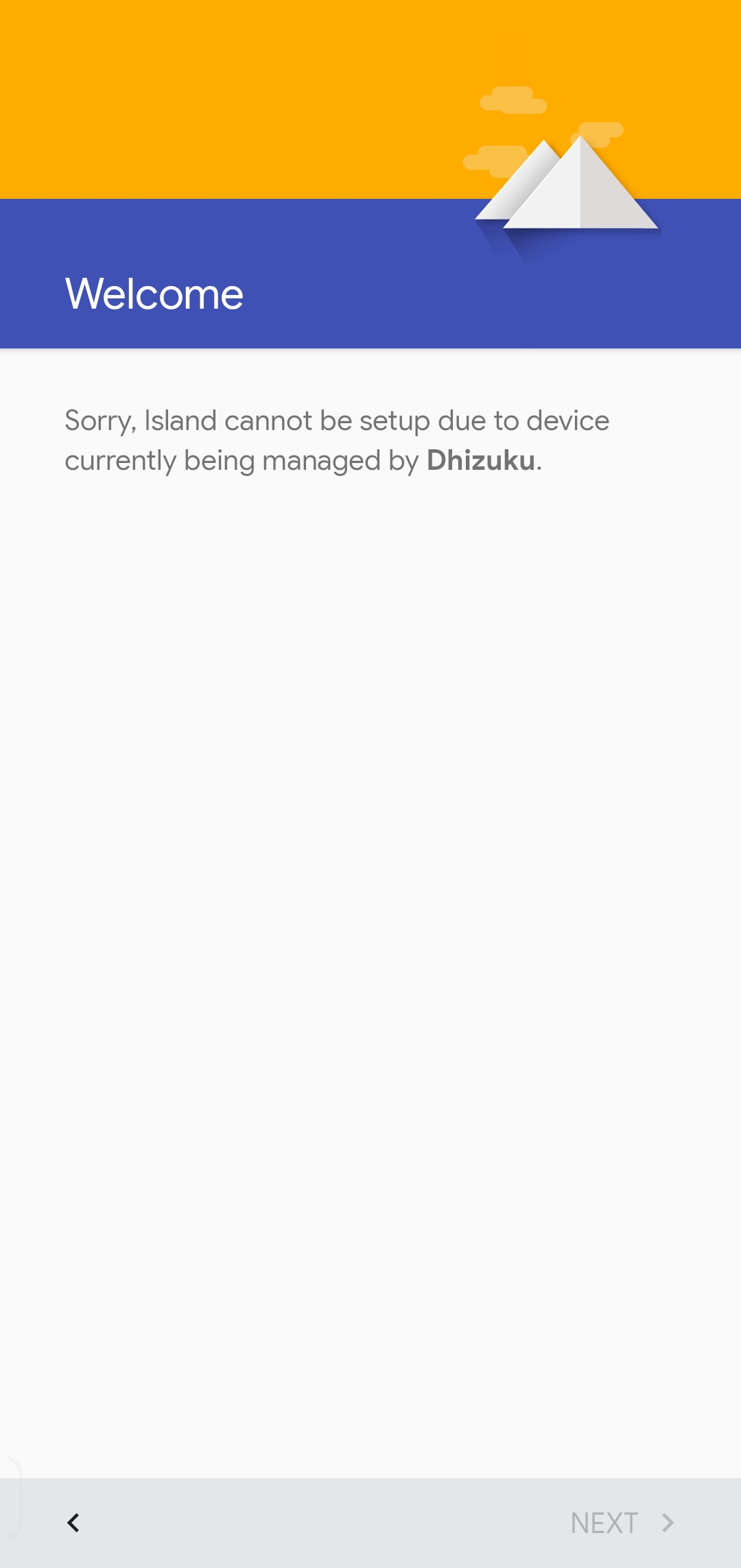The height and width of the screenshot is (1568, 741).
Task: Select the Welcome header title
Action: pyautogui.click(x=154, y=294)
